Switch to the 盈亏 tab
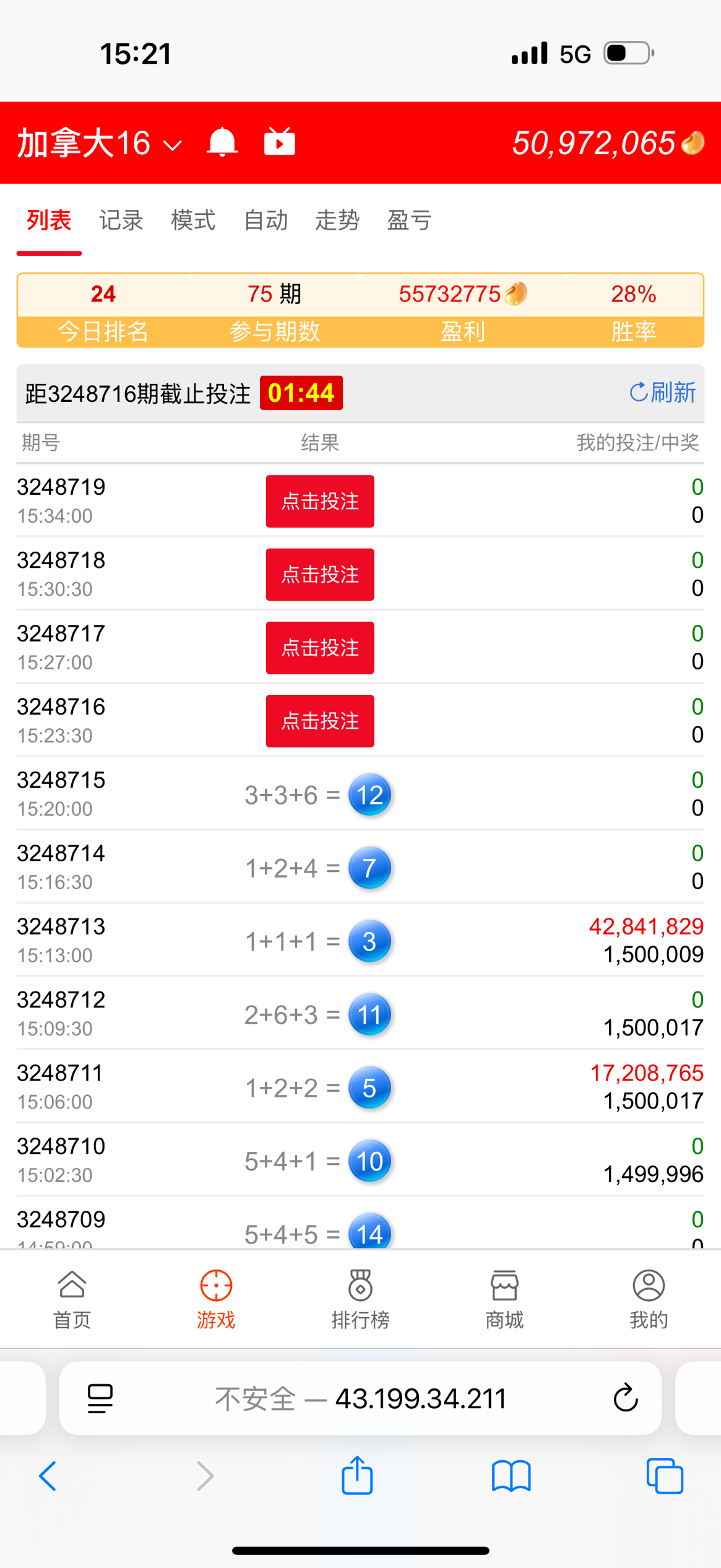The width and height of the screenshot is (721, 1568). coord(409,220)
